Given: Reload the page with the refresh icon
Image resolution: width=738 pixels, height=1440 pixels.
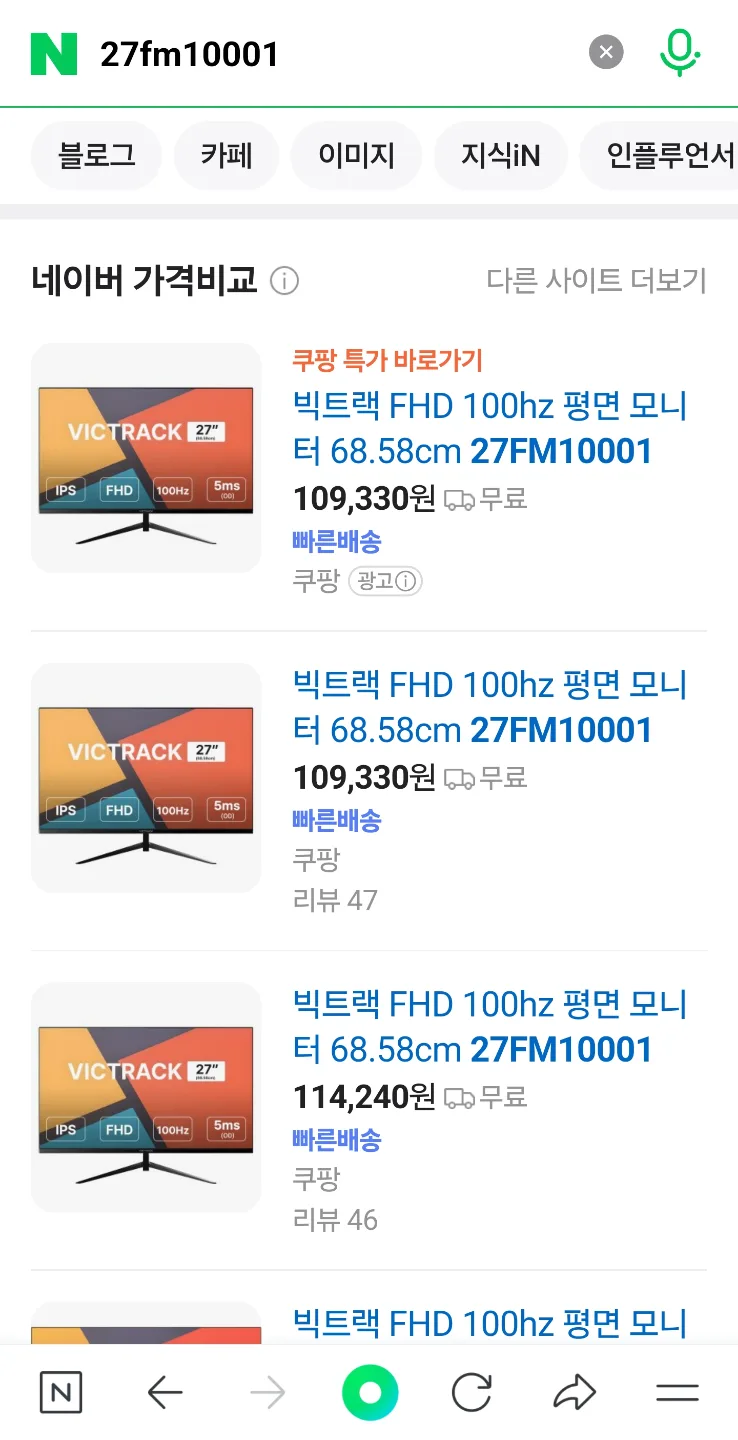Looking at the screenshot, I should [472, 1390].
